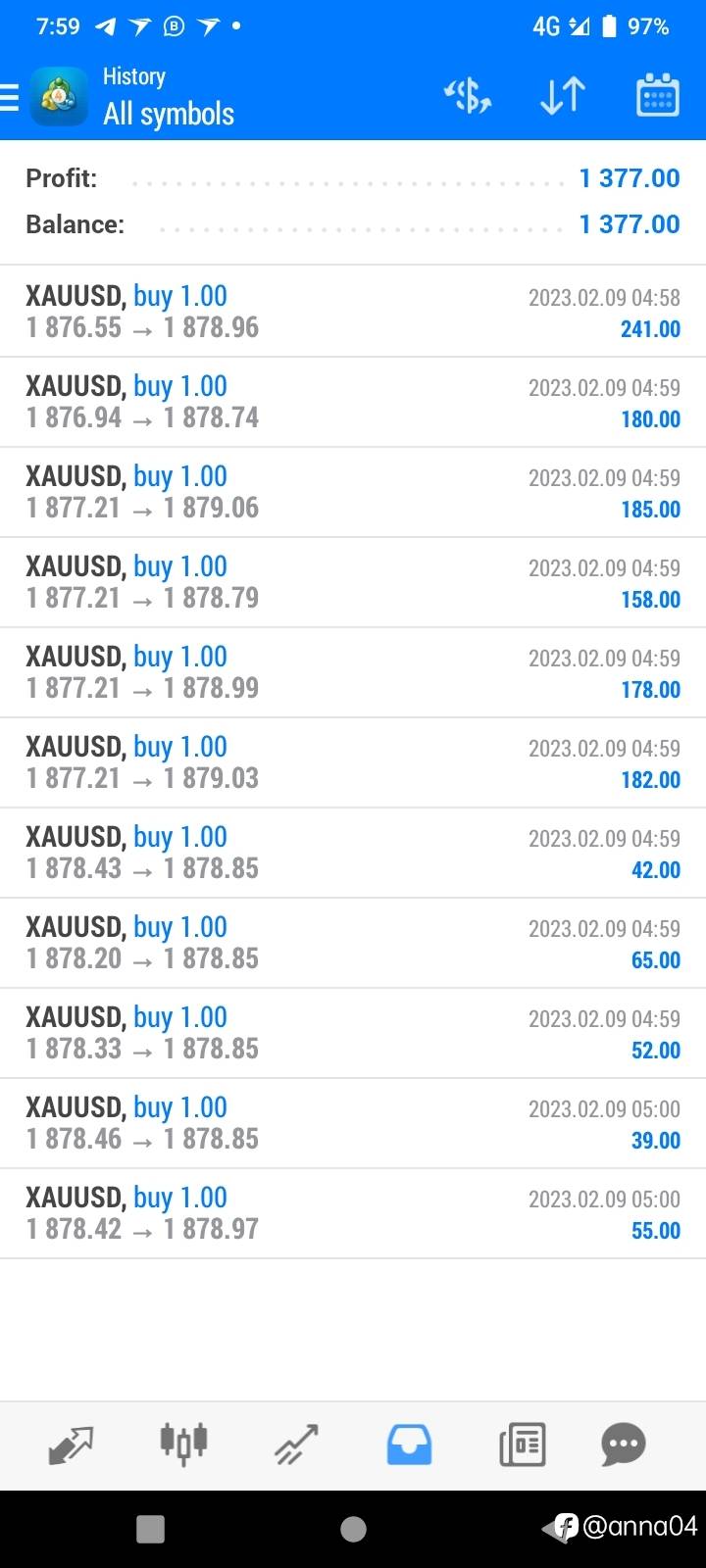Select XAUUSD trade with 178.00 profit

point(353,672)
